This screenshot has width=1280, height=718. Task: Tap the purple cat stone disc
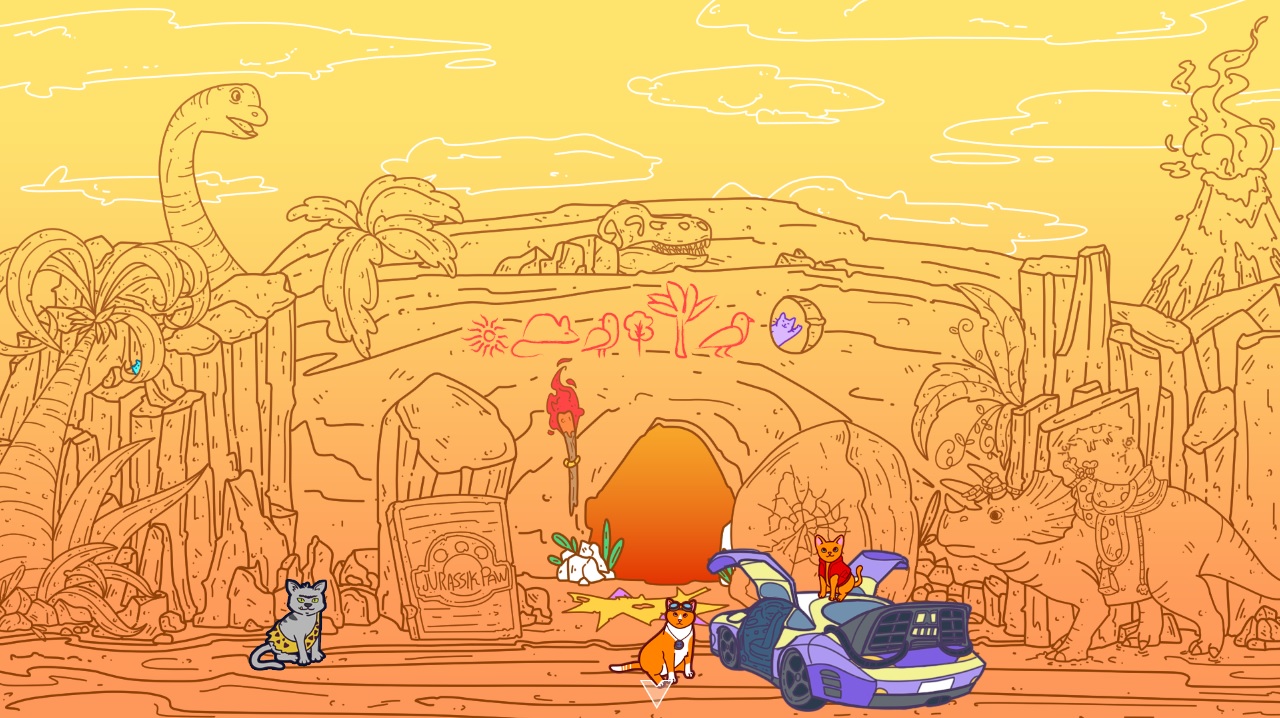coord(795,324)
